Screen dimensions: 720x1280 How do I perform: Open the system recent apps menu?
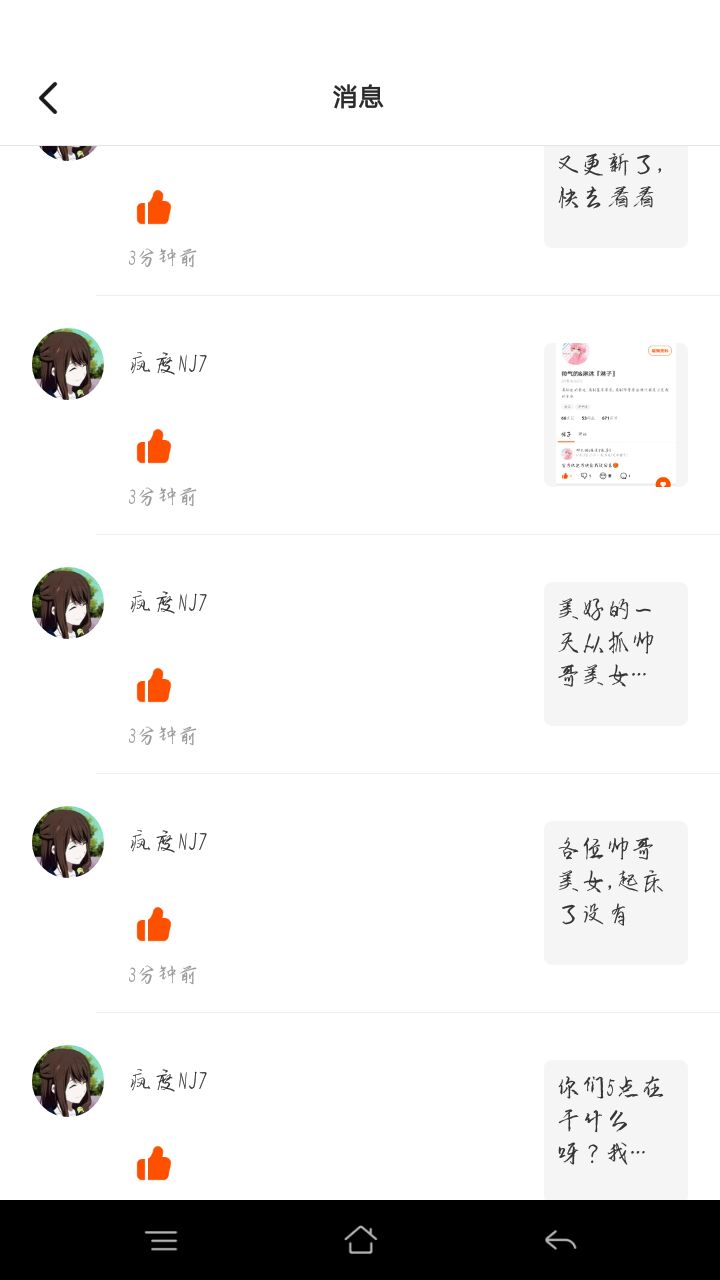click(161, 1241)
